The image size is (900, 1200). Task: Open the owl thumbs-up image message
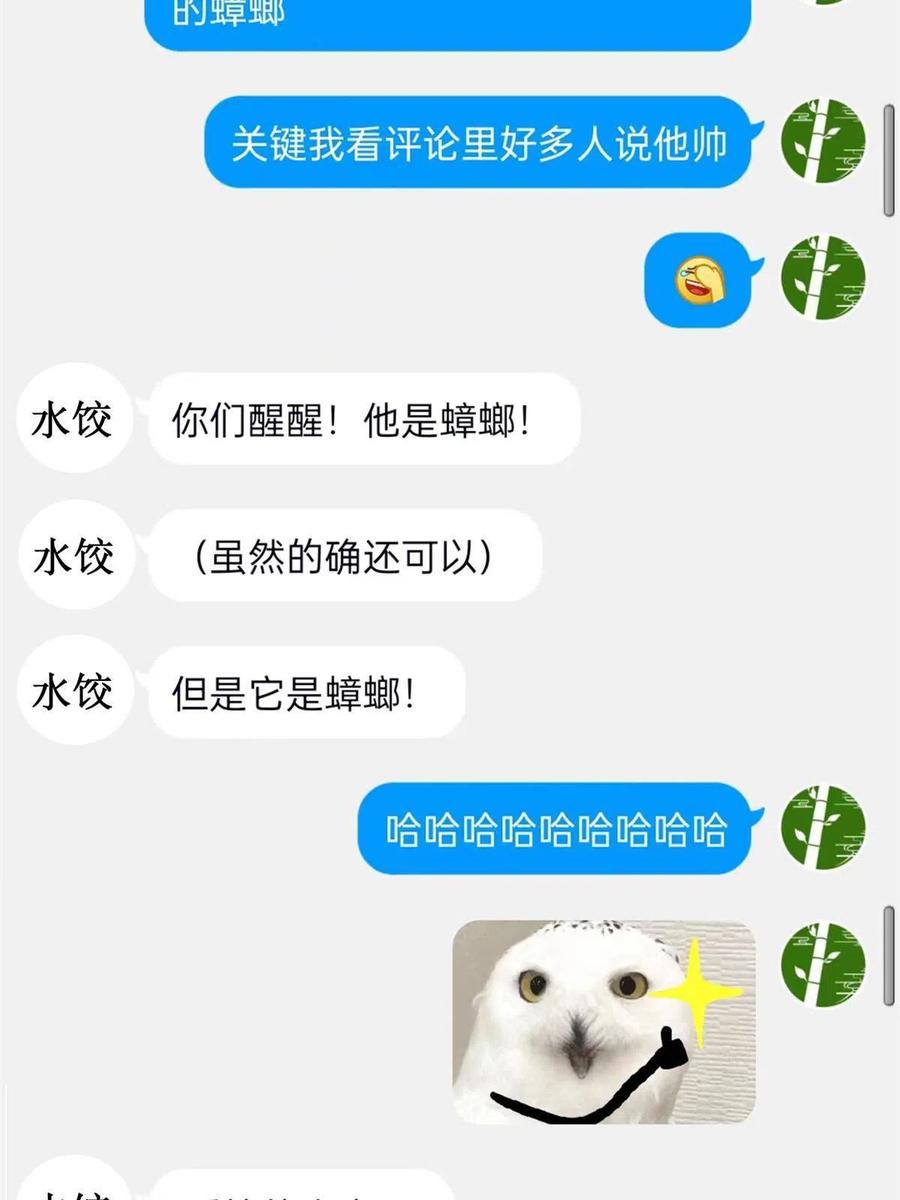604,1021
